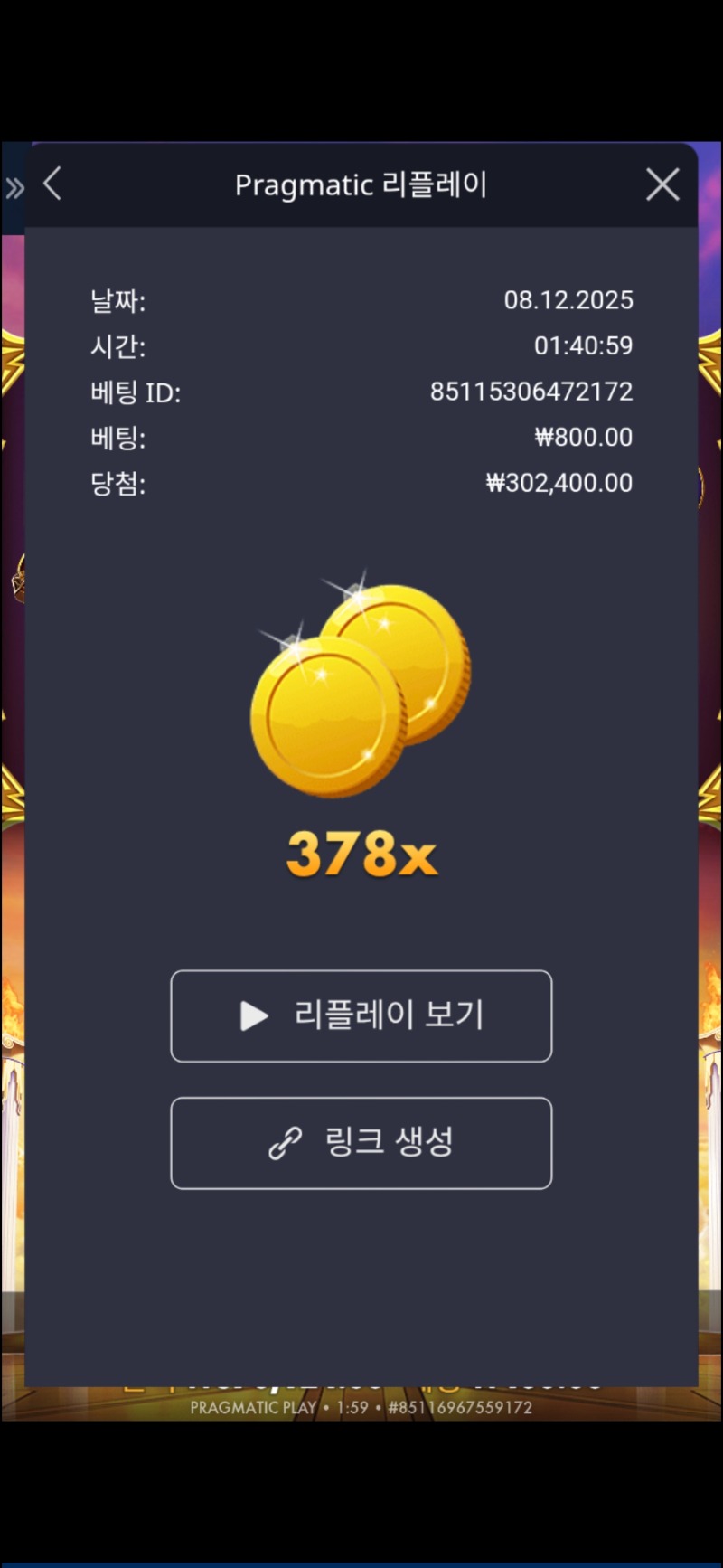Generate a share link via 링크 생성

tap(361, 1142)
